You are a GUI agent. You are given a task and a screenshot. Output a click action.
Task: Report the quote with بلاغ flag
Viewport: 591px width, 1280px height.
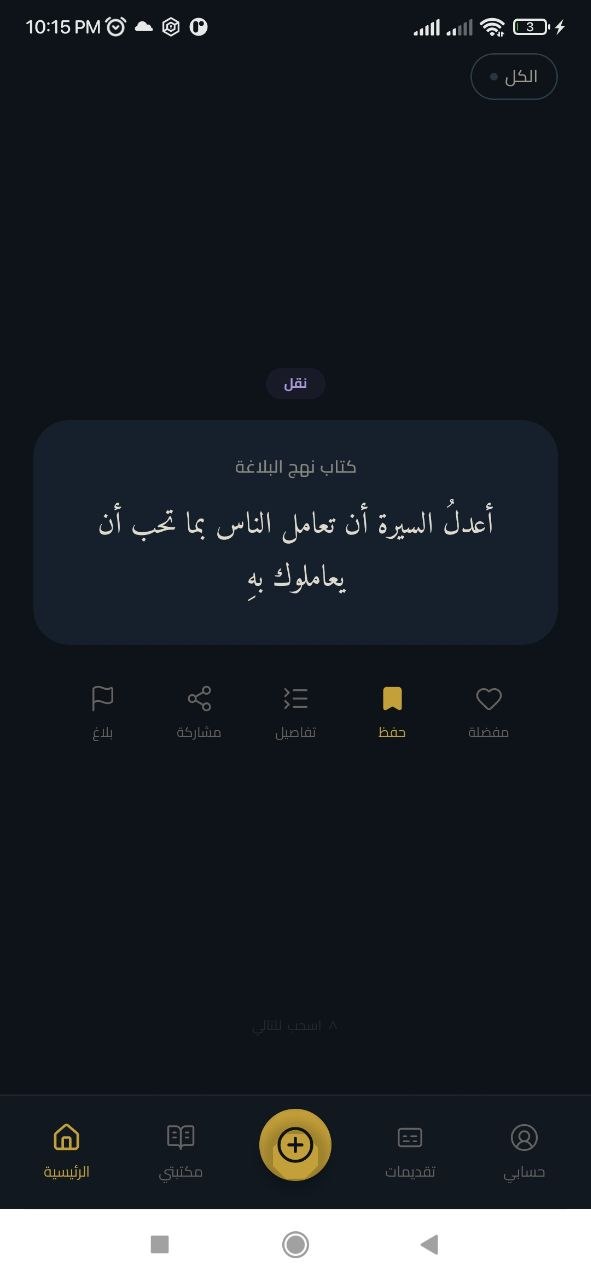[x=102, y=712]
